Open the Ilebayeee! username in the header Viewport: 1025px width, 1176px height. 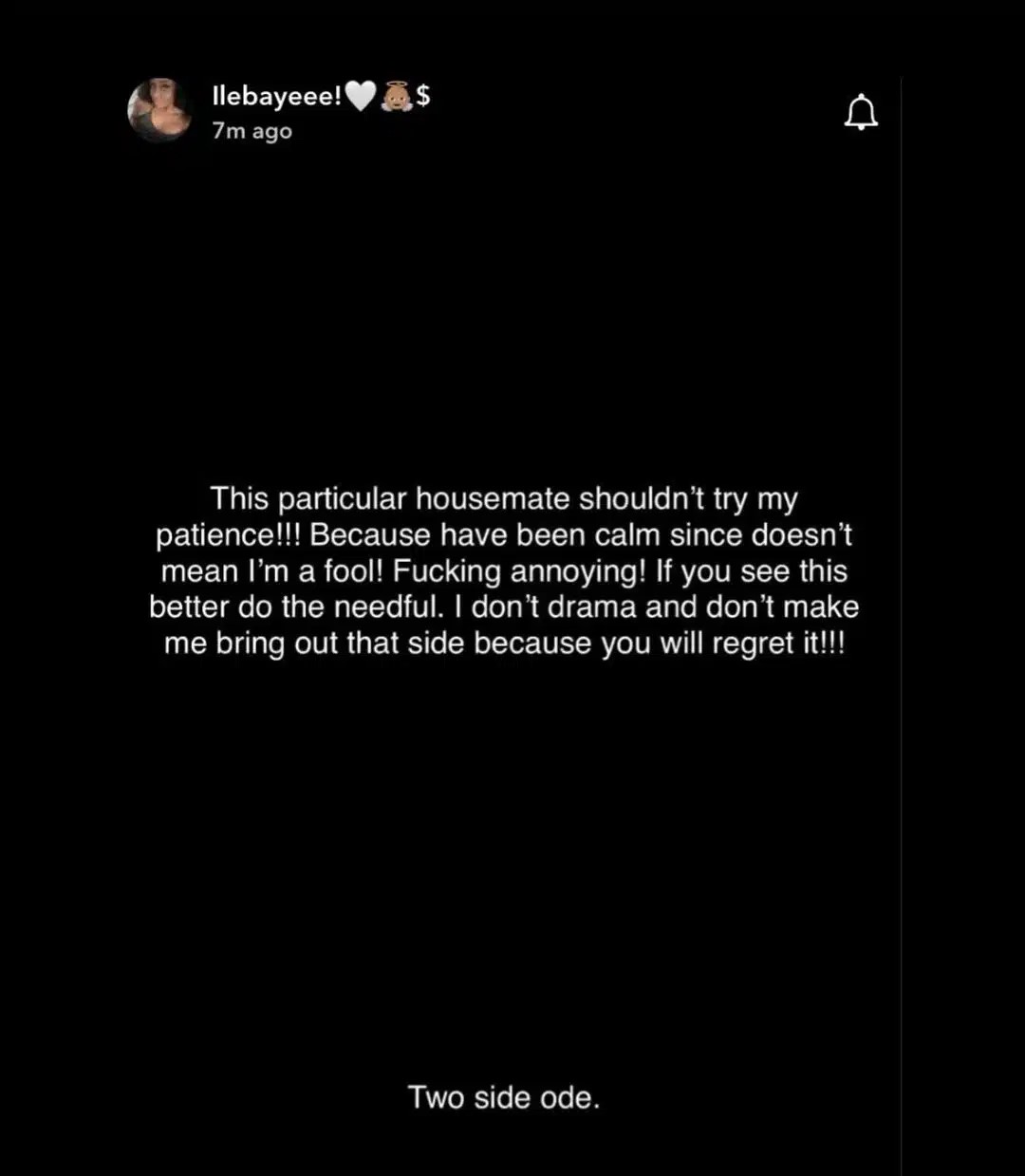coord(276,96)
